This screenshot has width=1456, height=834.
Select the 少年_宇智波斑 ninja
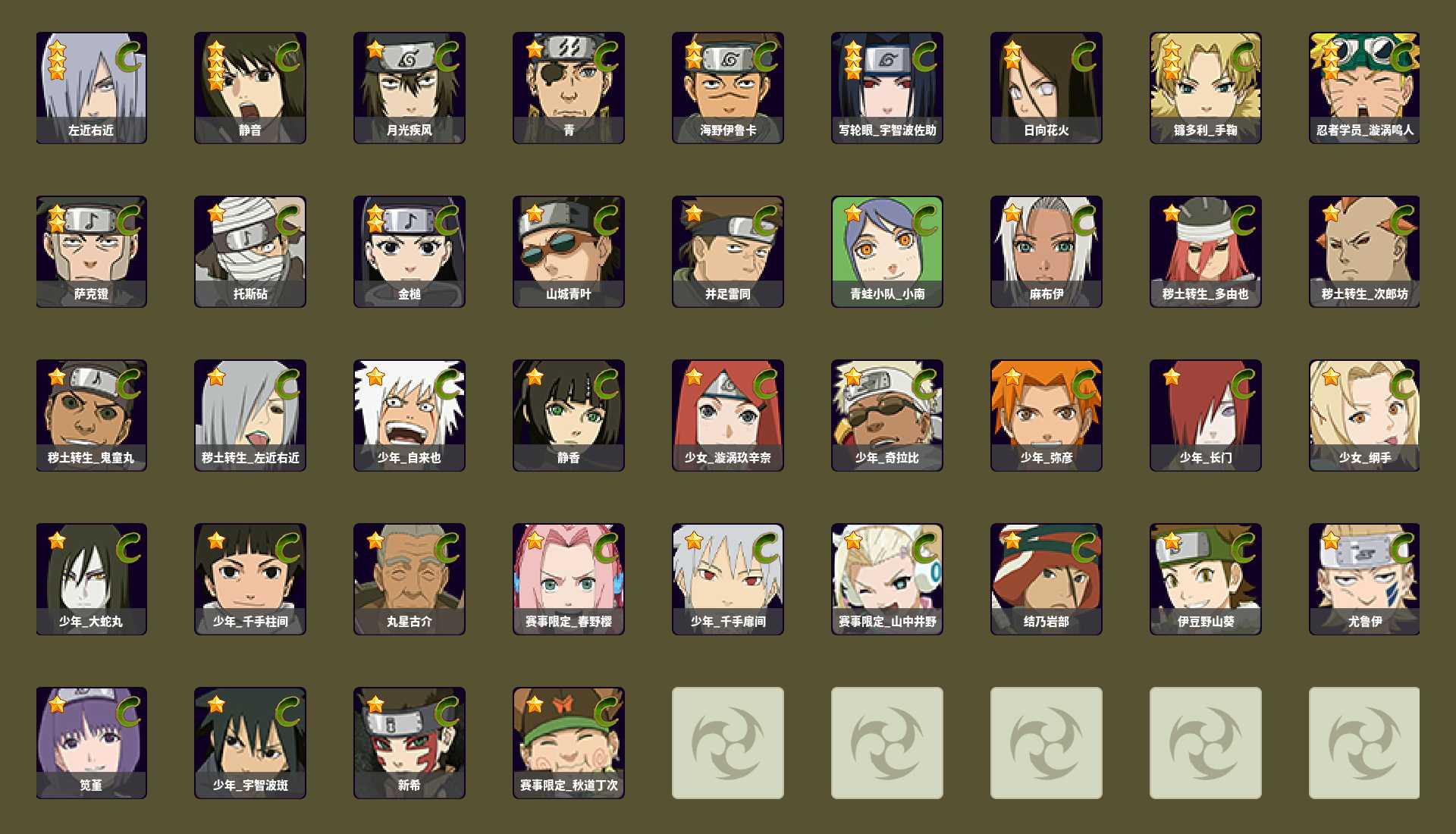[250, 743]
